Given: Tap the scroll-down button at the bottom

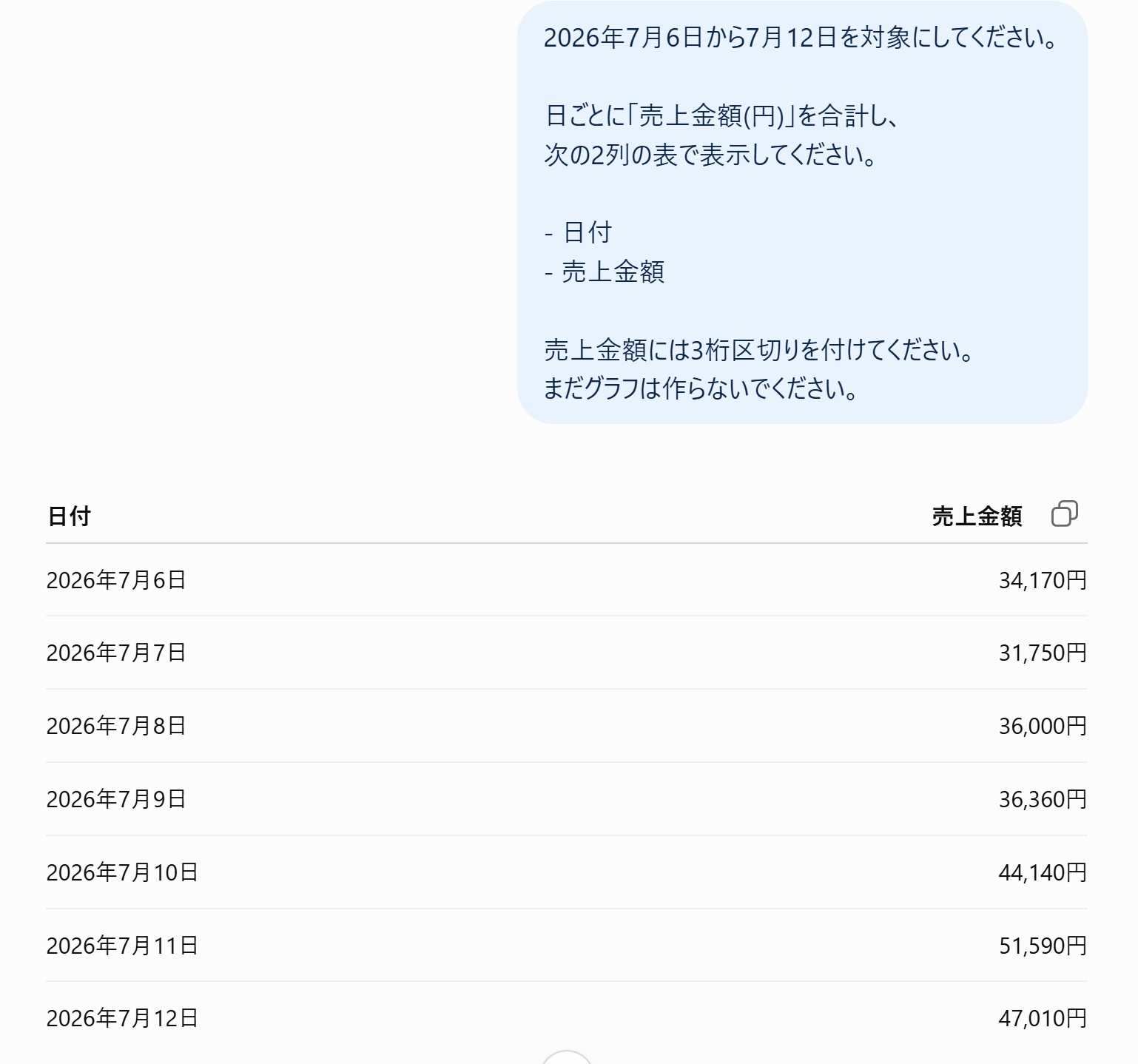Looking at the screenshot, I should click(567, 1057).
